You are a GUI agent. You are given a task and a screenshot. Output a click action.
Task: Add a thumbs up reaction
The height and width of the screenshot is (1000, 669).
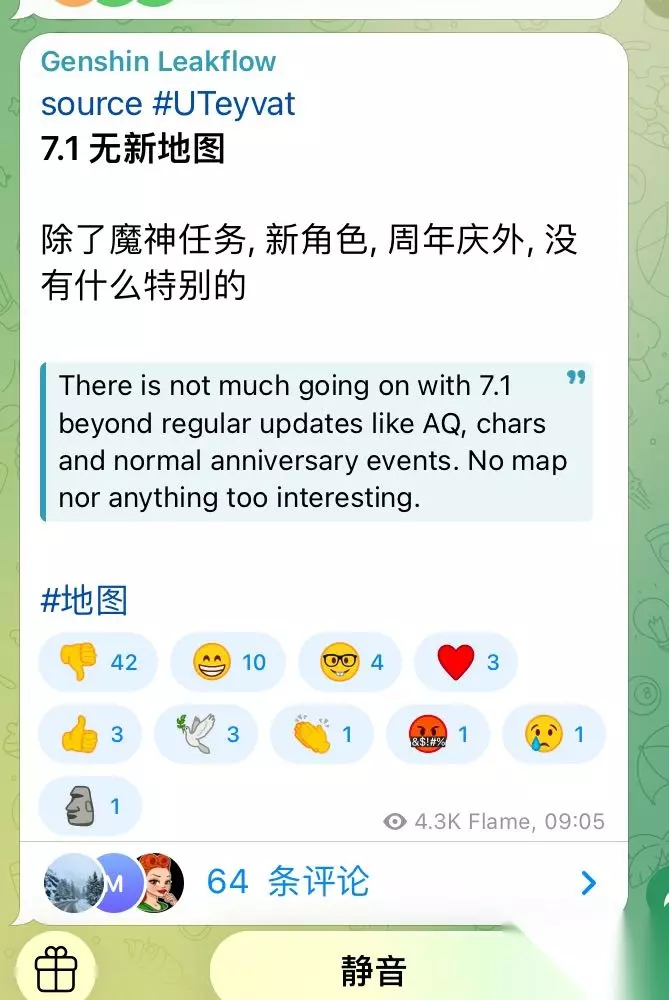coord(90,734)
